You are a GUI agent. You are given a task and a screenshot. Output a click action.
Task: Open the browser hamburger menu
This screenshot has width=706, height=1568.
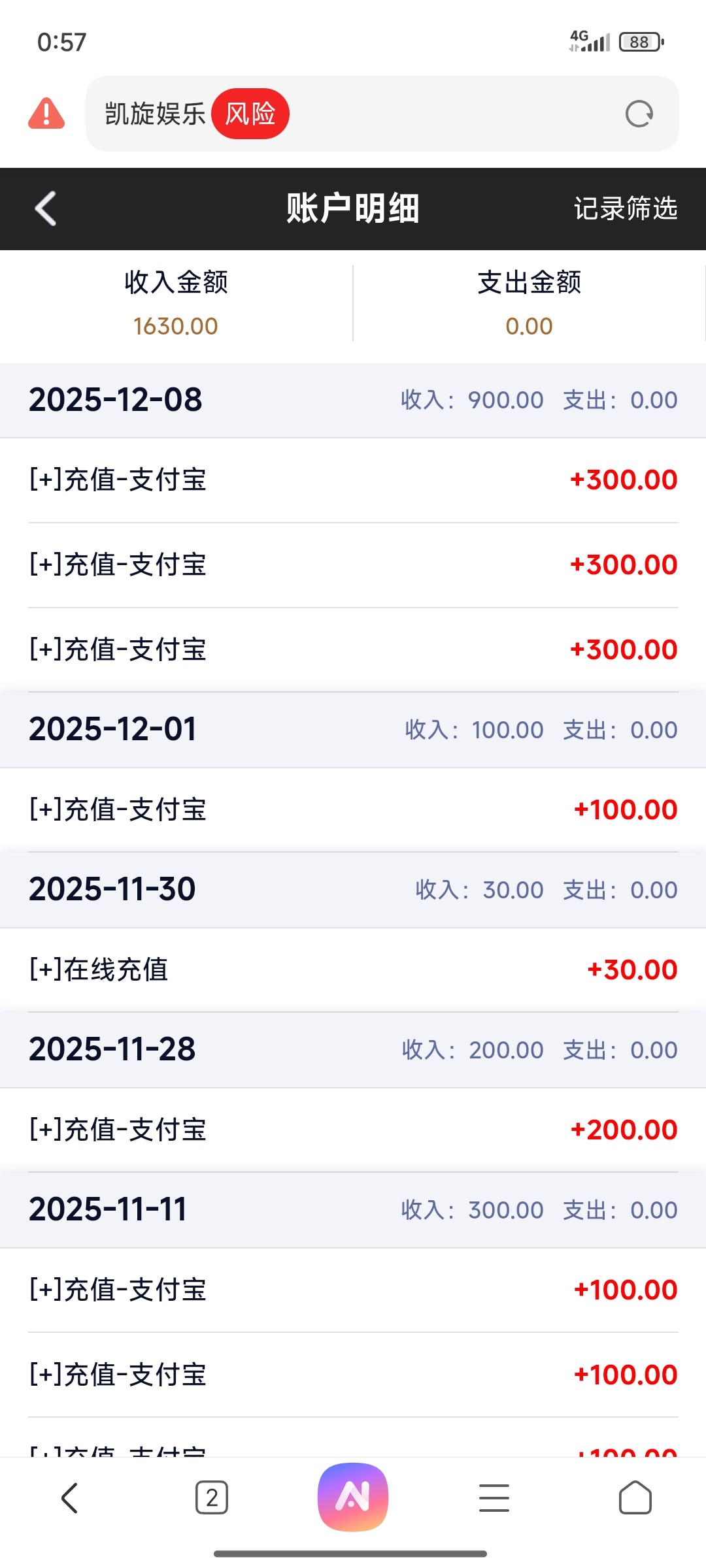tap(494, 1497)
